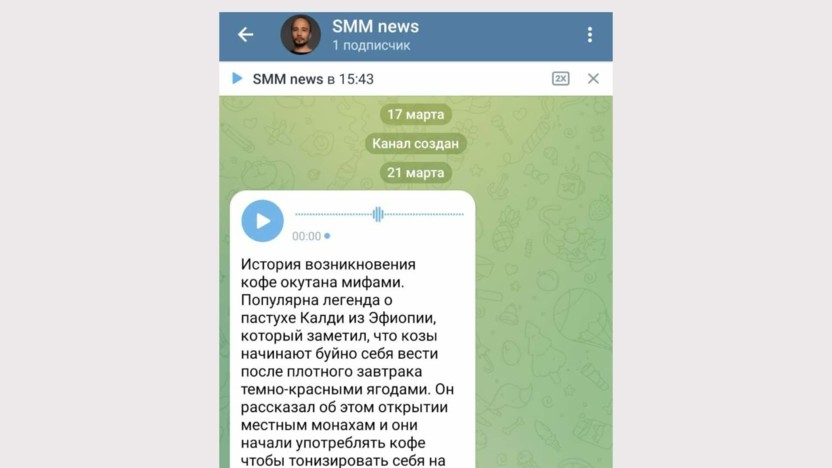Open the three-dot overflow menu

click(589, 35)
